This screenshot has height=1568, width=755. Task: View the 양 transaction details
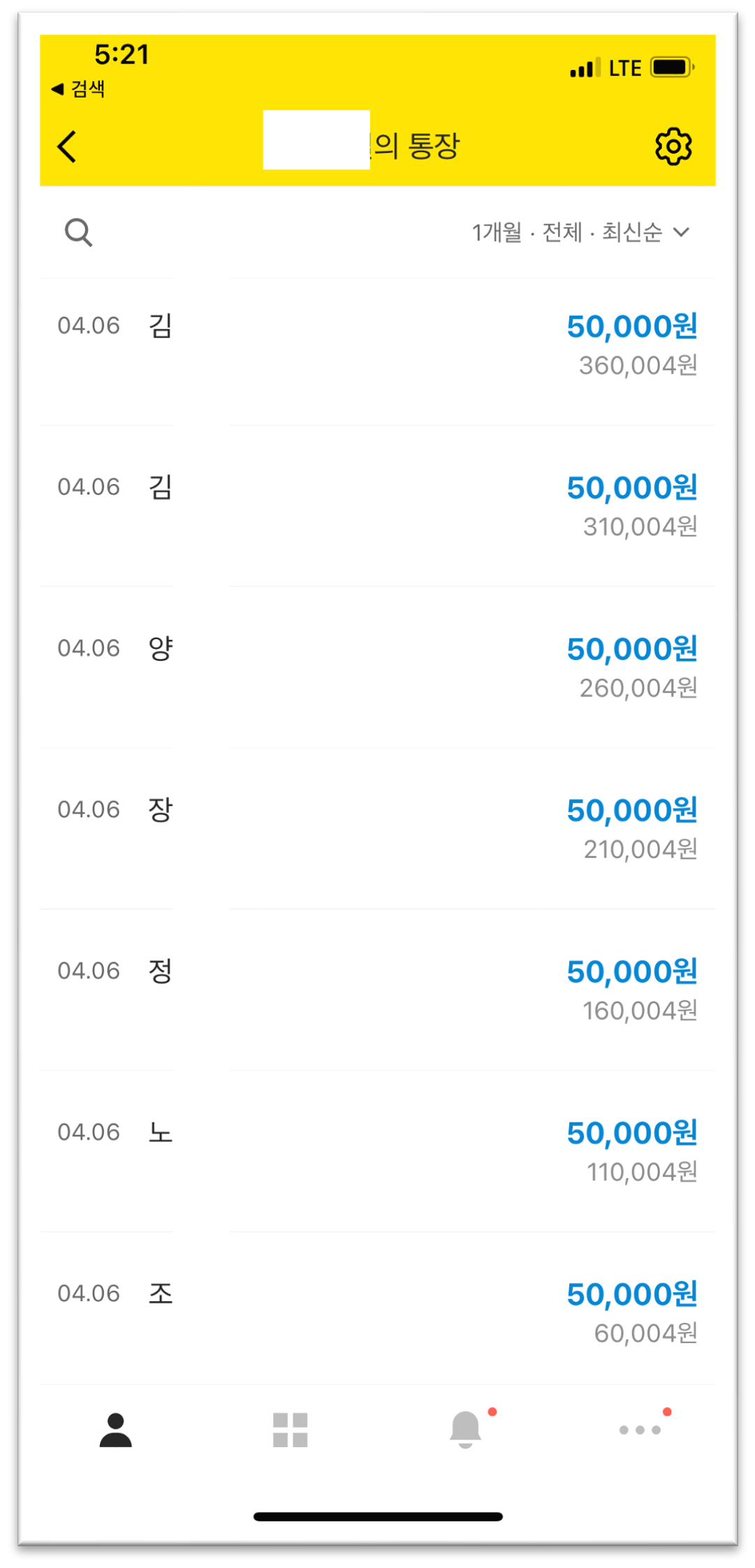[x=377, y=667]
